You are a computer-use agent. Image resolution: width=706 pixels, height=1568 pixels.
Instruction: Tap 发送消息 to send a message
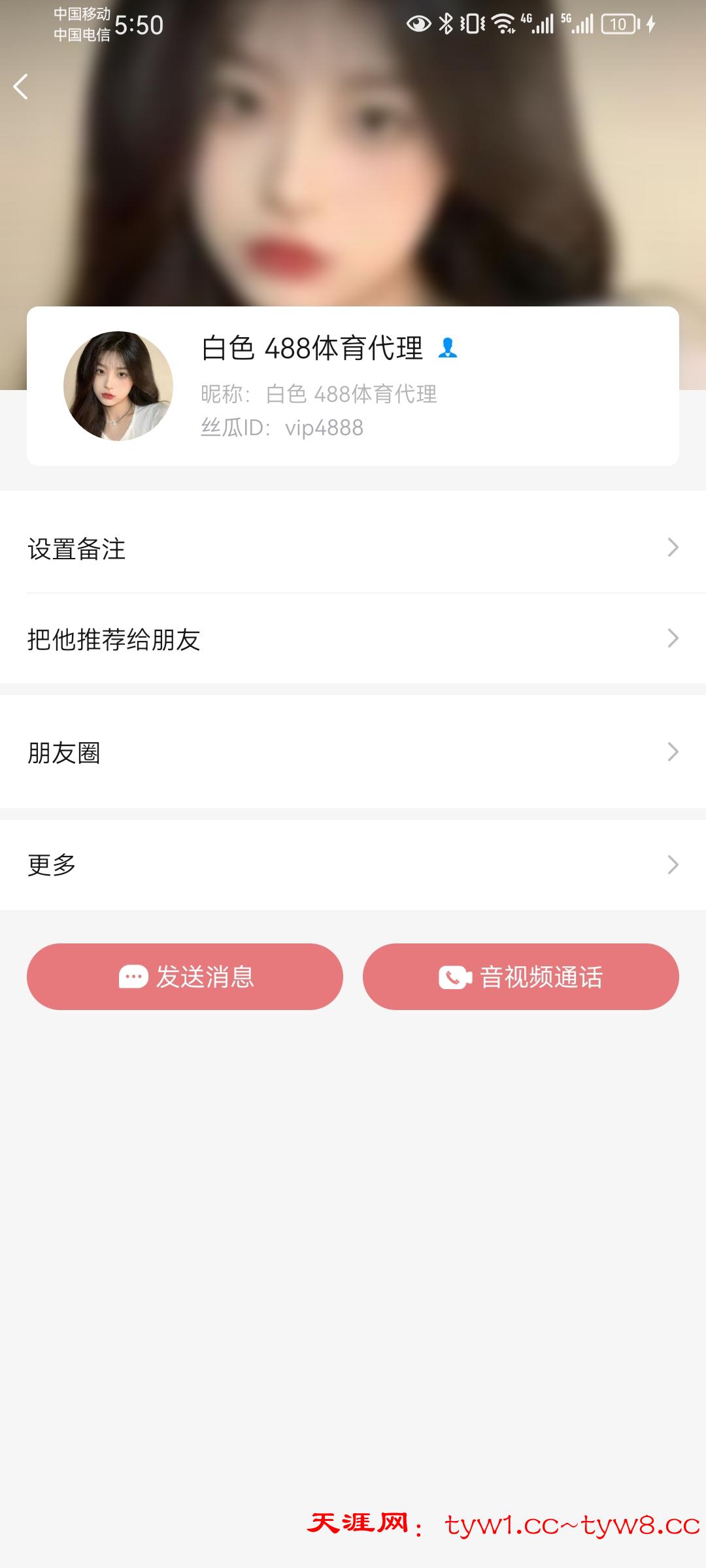point(184,976)
